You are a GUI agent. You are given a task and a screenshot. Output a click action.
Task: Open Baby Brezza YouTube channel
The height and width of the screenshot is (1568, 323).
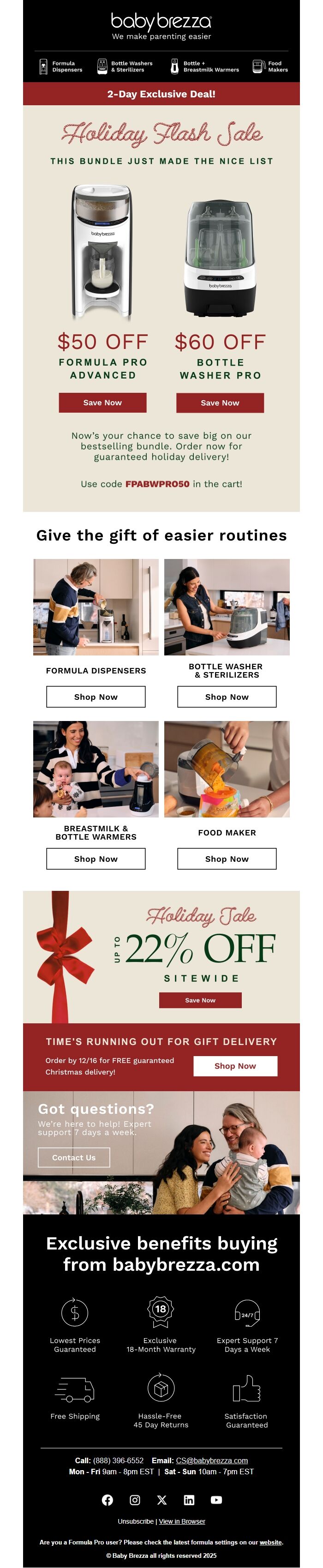[x=216, y=1500]
